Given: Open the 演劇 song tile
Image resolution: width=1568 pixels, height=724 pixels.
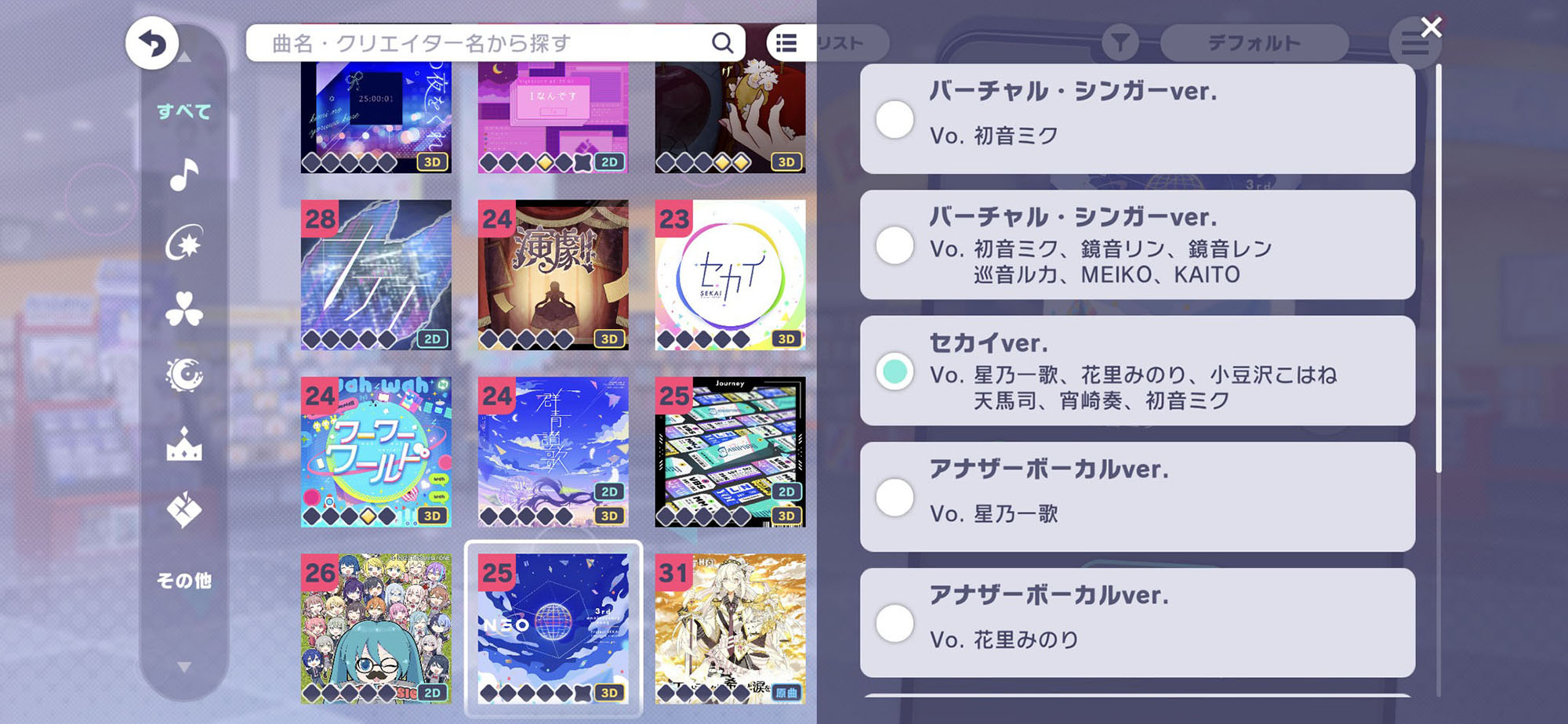Looking at the screenshot, I should tap(553, 274).
